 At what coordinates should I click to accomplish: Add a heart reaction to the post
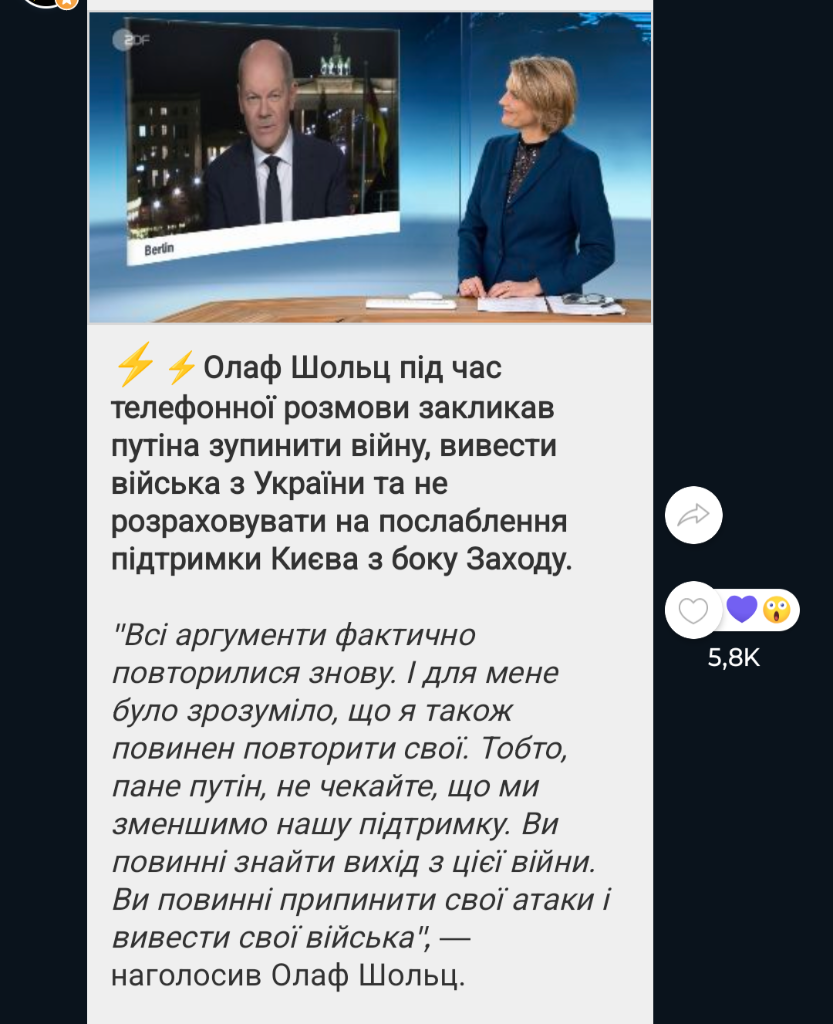[x=693, y=610]
